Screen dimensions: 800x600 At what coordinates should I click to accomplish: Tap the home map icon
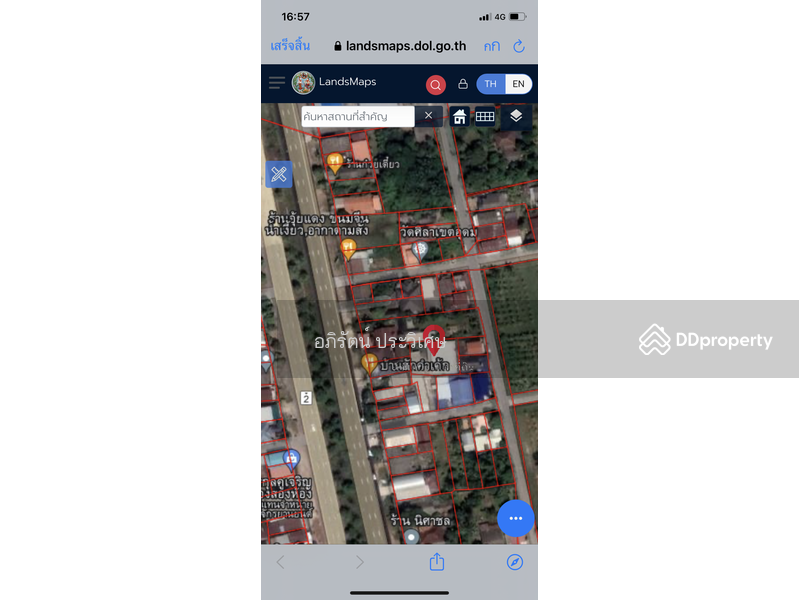coord(459,117)
